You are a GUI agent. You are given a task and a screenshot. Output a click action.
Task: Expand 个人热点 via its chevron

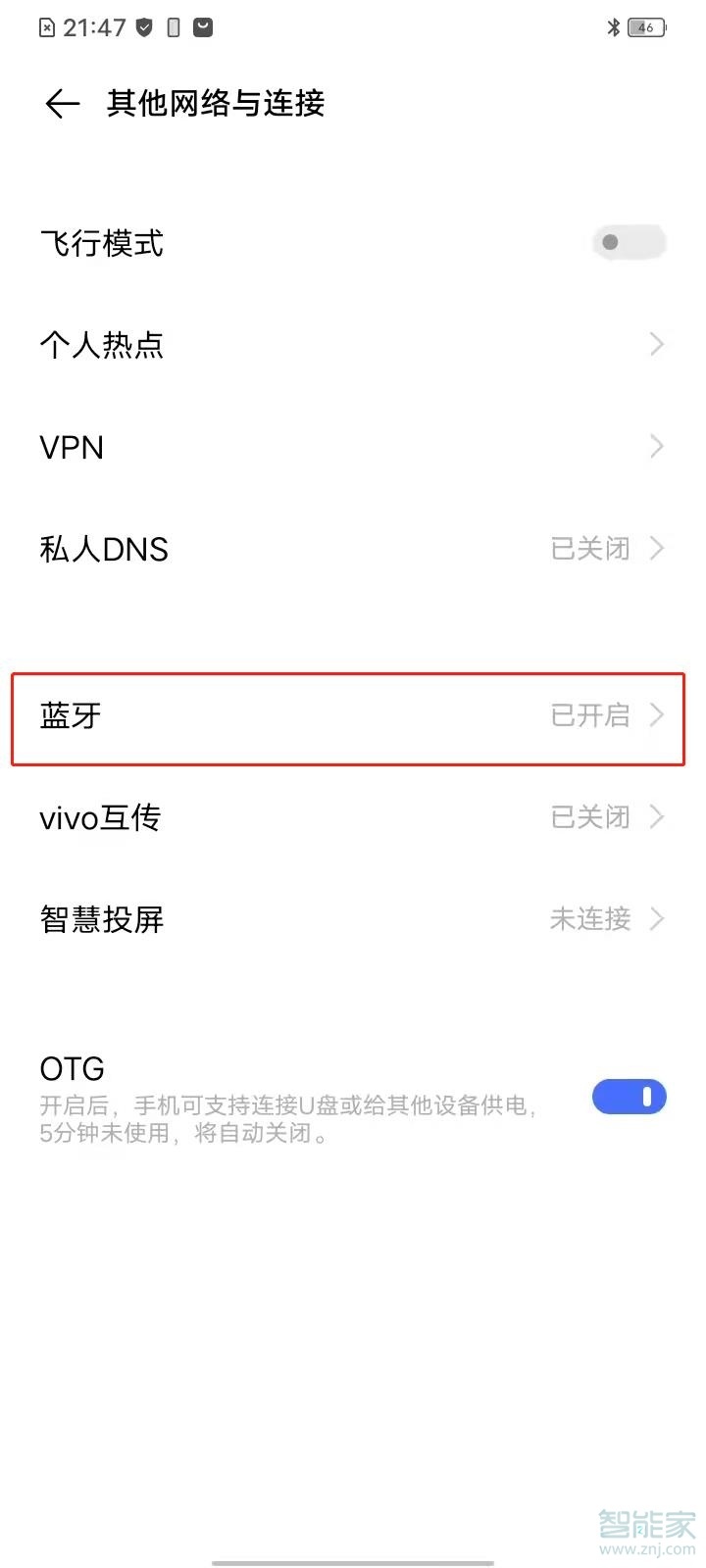(x=657, y=344)
